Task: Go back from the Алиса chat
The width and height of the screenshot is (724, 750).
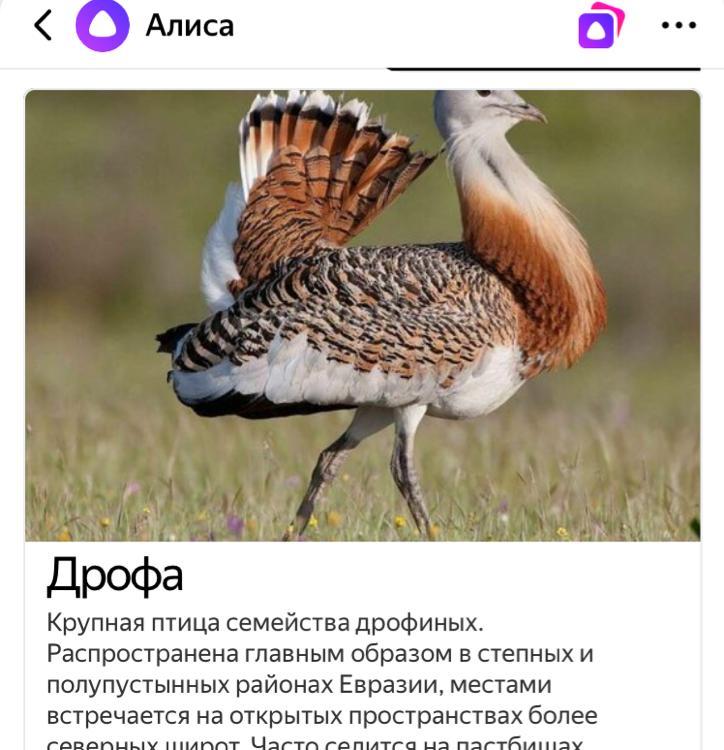Action: click(42, 26)
